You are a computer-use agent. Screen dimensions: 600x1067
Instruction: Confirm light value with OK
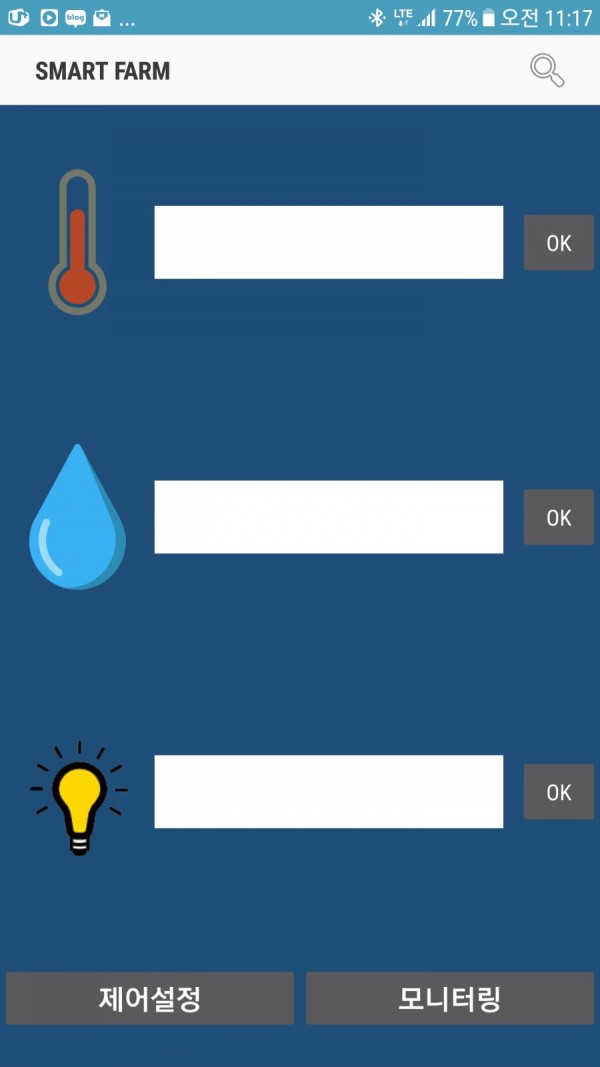point(559,791)
